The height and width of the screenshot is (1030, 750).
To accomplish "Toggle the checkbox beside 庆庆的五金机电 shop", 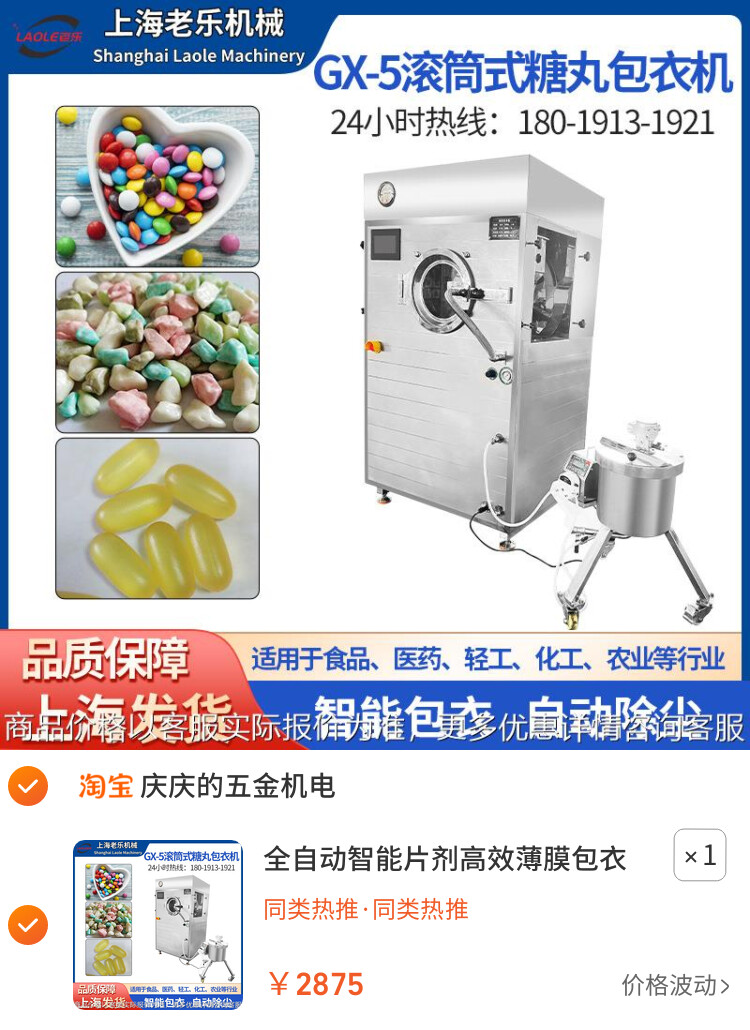I will [x=28, y=786].
